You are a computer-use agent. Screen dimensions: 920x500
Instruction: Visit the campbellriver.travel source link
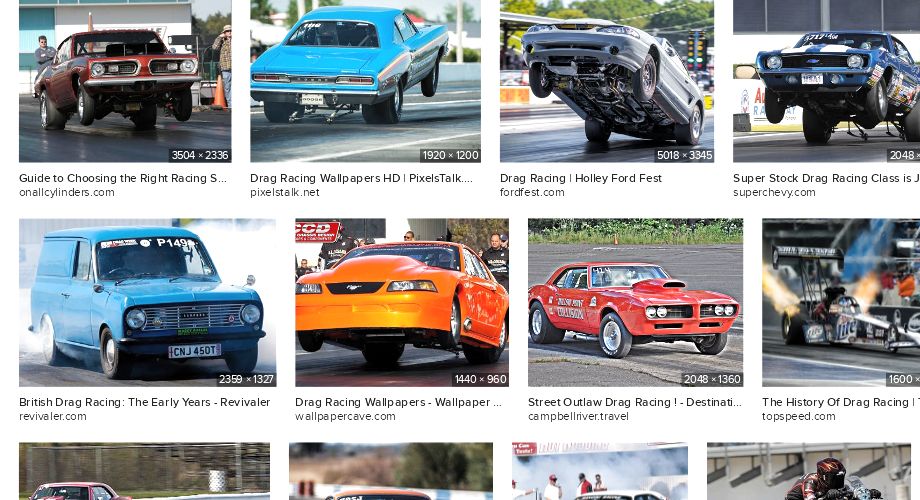pyautogui.click(x=579, y=417)
